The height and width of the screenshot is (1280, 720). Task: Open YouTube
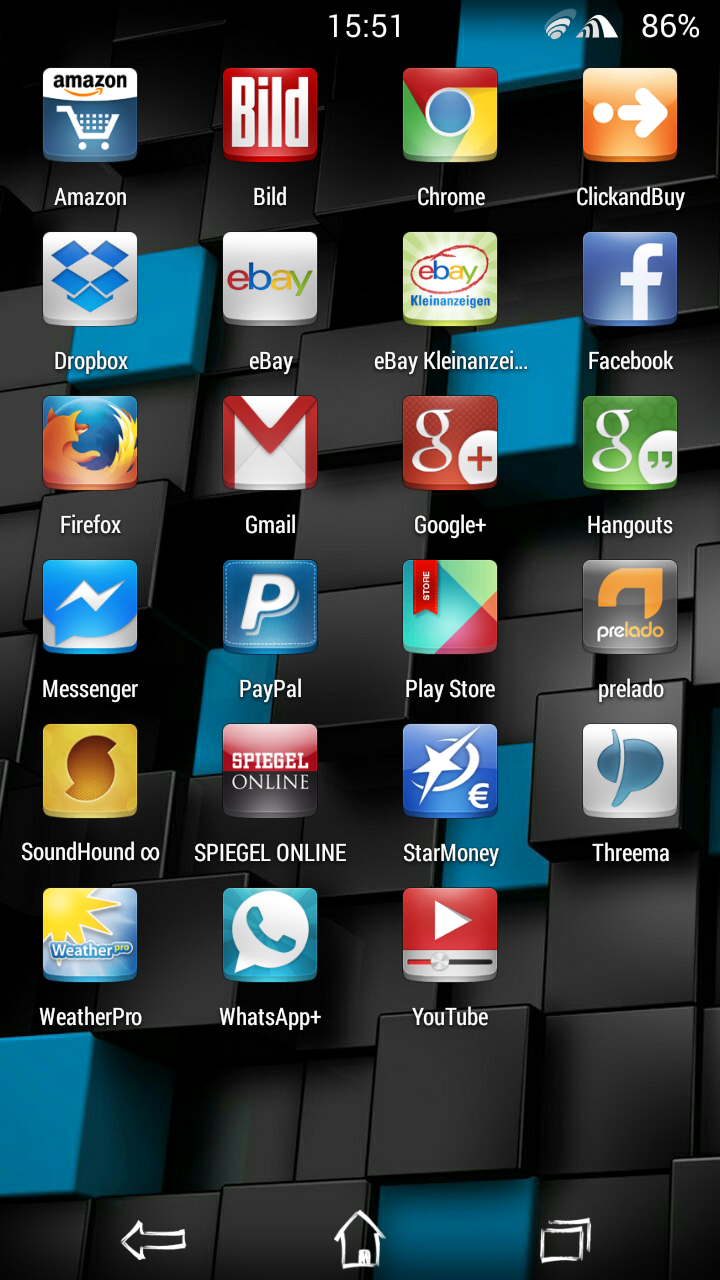coord(450,935)
